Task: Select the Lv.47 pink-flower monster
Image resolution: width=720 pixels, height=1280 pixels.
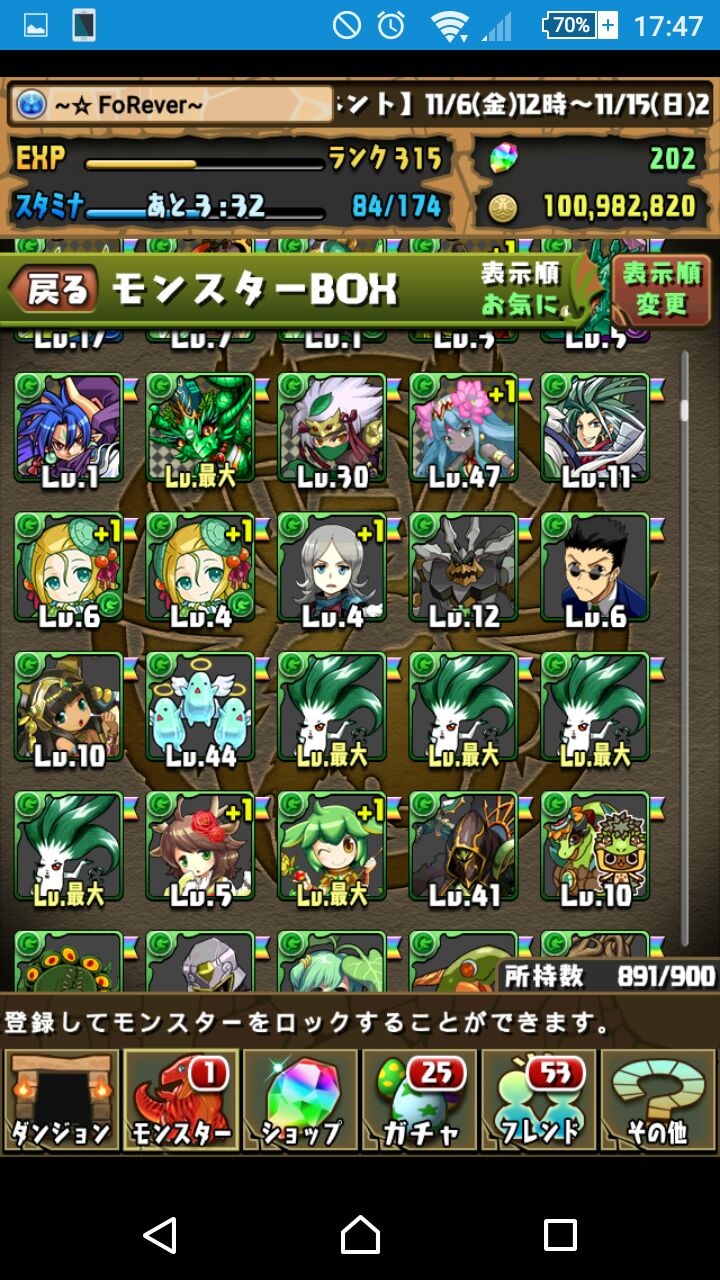Action: click(463, 428)
